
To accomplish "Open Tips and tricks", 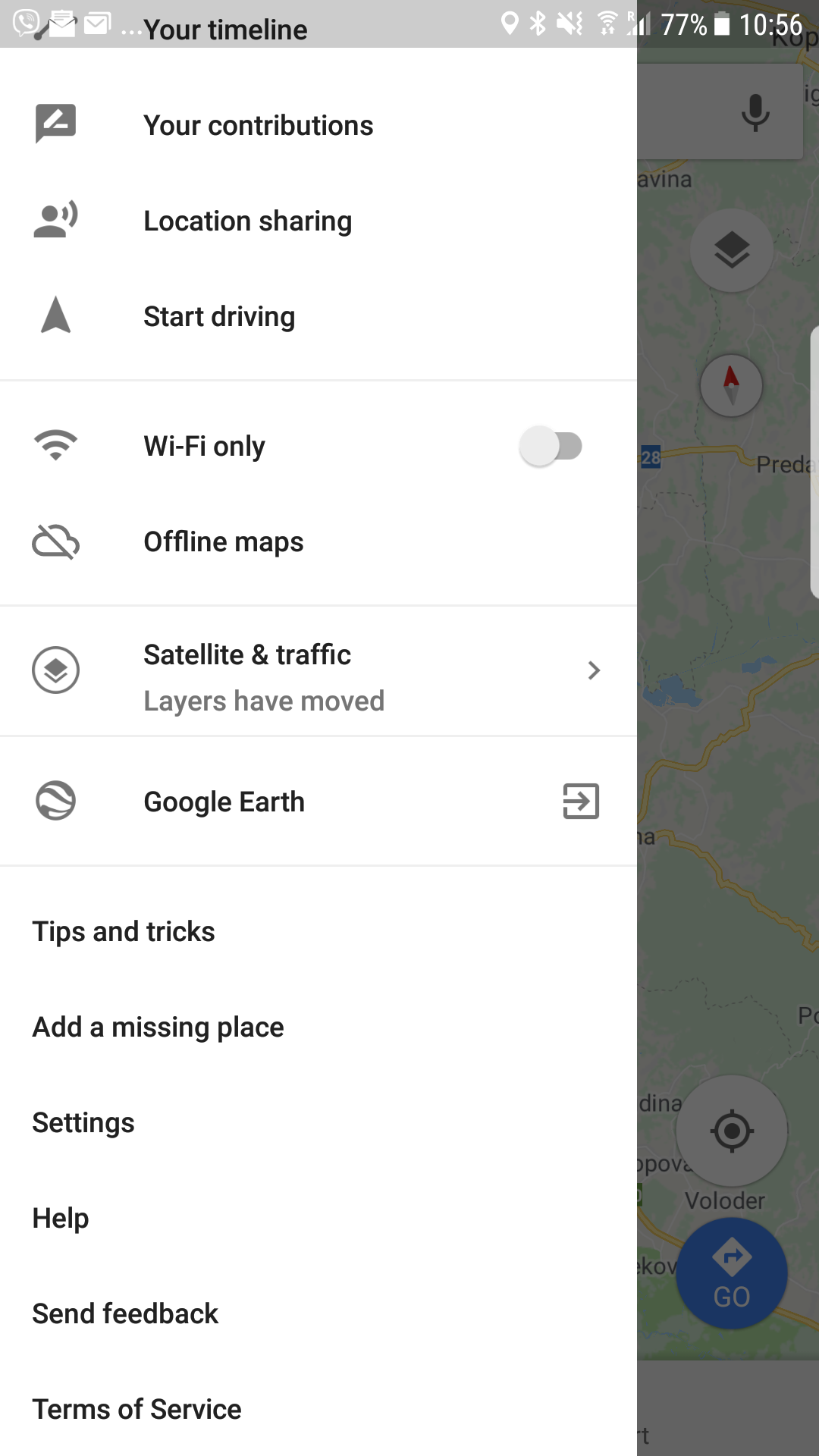I will click(124, 931).
